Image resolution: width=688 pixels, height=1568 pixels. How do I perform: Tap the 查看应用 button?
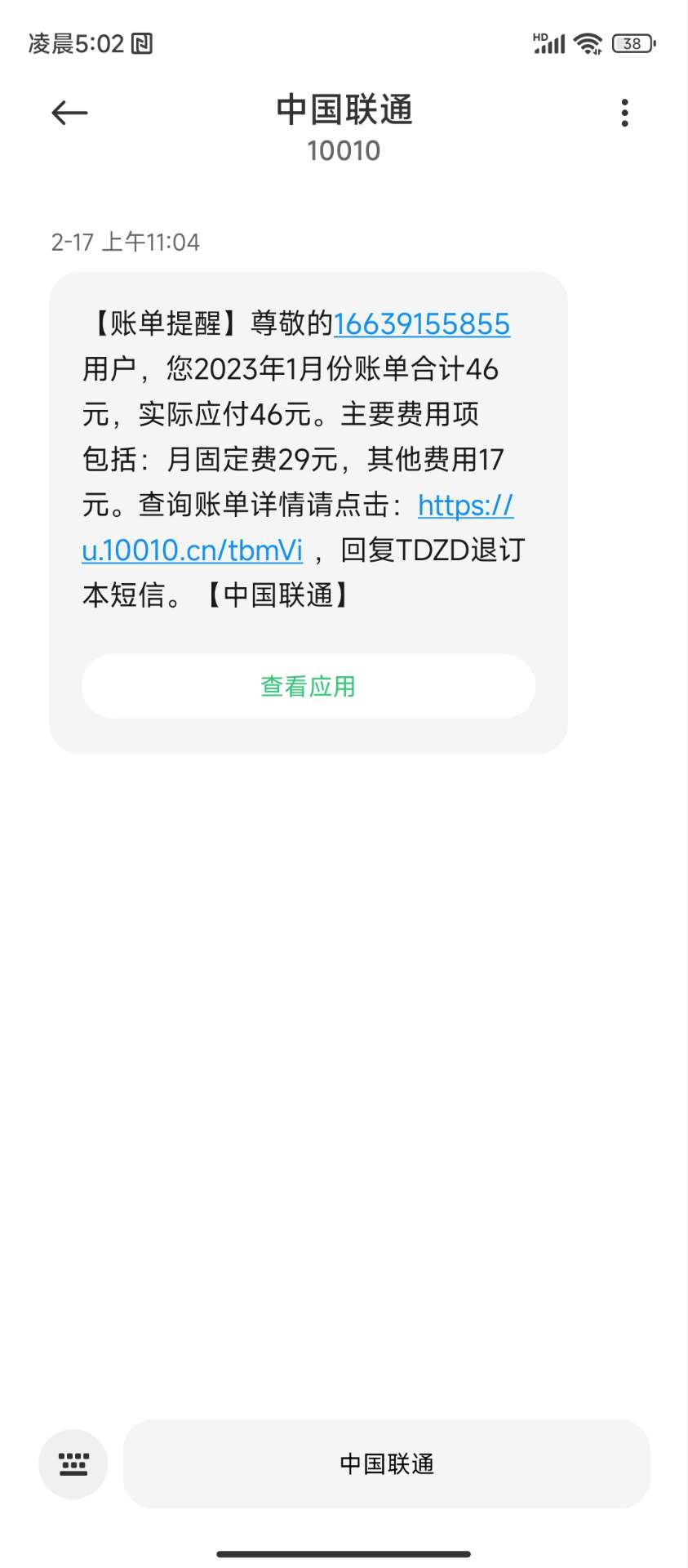[x=308, y=686]
